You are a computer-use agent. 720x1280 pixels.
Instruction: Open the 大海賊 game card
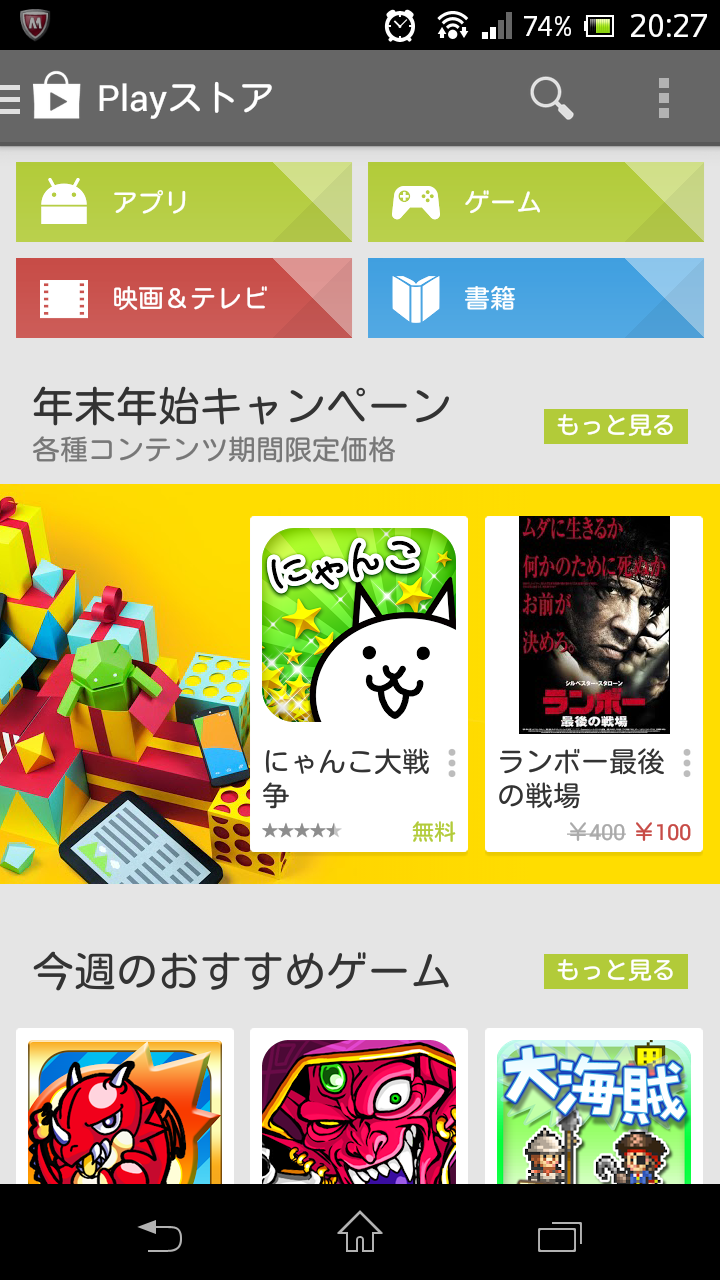click(x=594, y=1106)
